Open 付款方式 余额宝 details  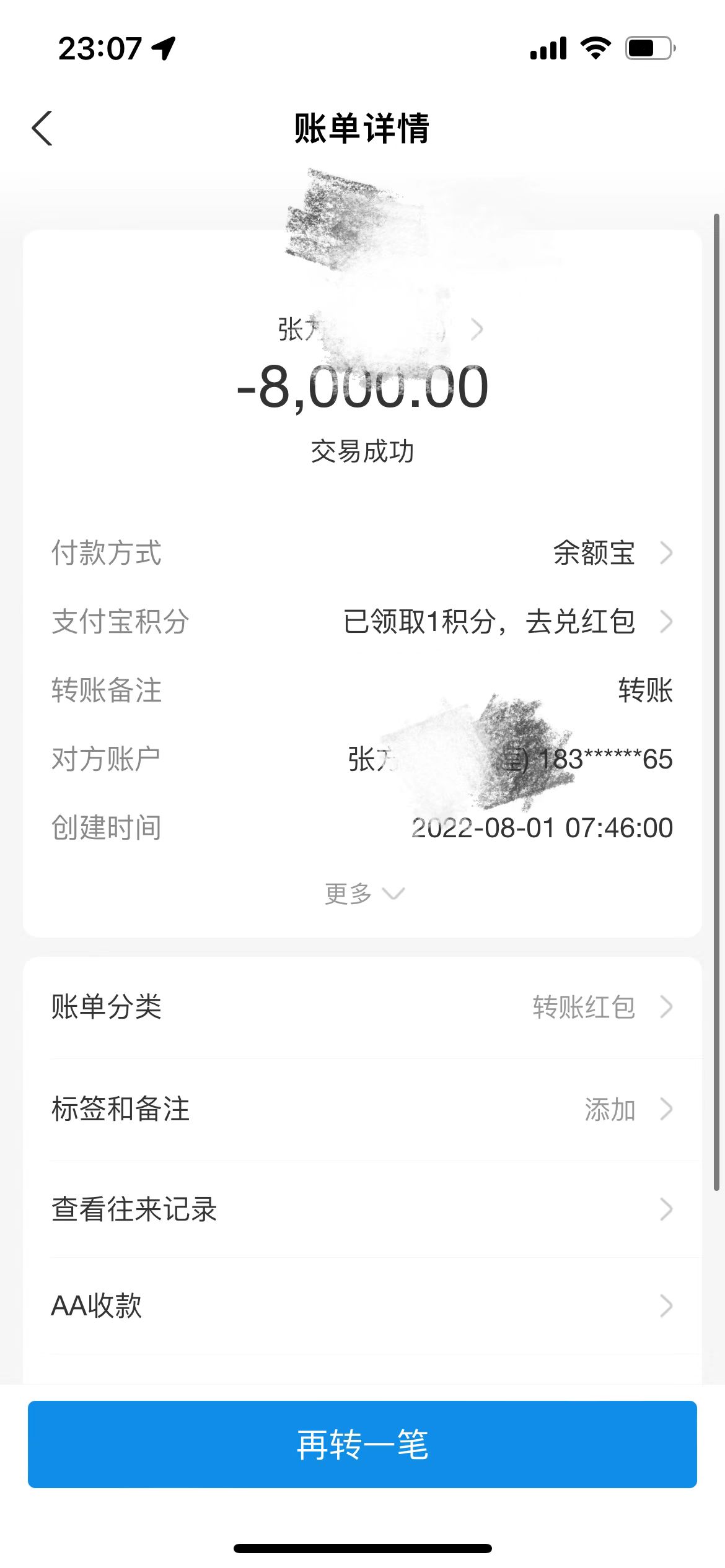[x=610, y=553]
